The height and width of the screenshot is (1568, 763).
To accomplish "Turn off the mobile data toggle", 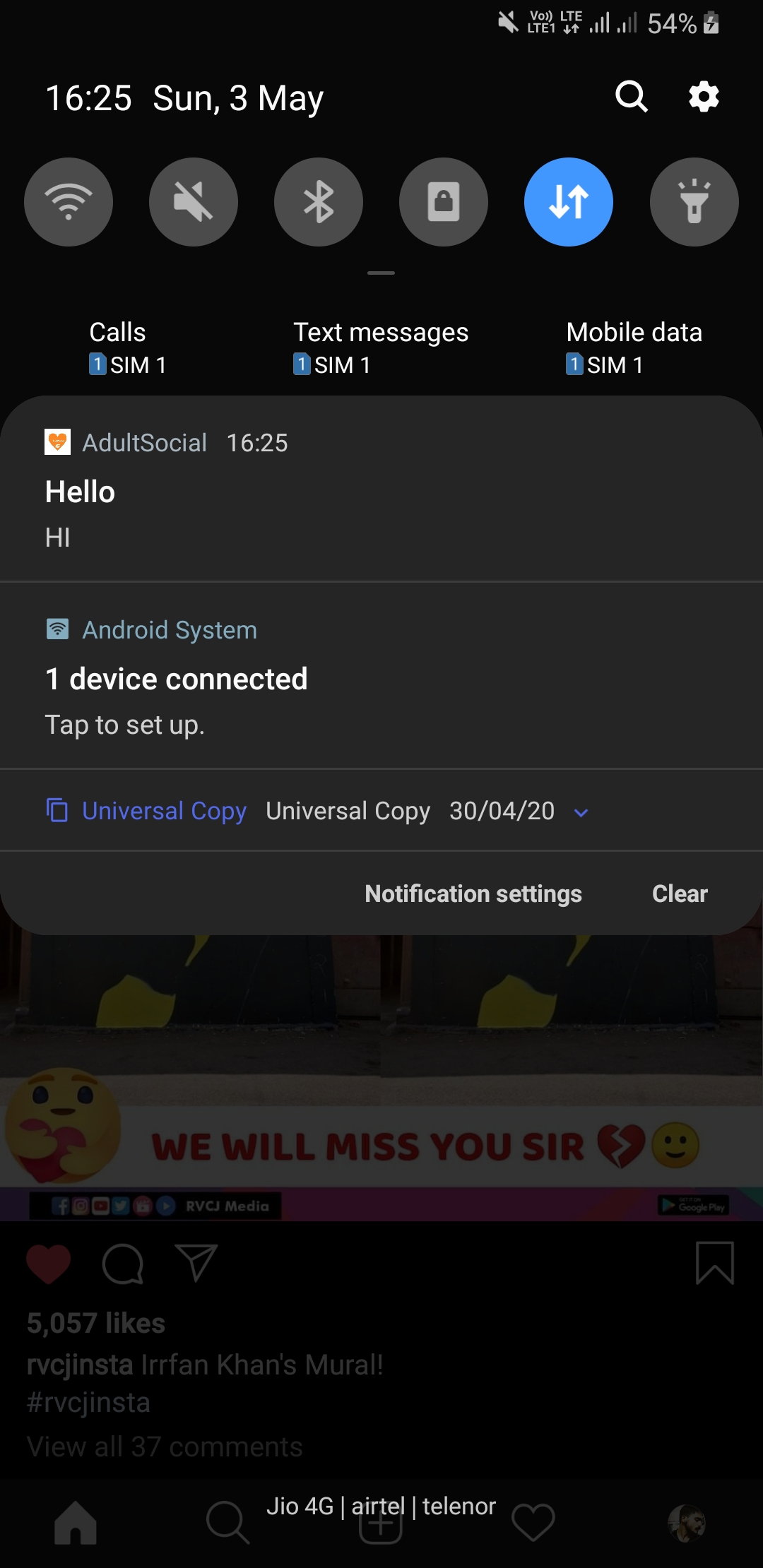I will [x=569, y=202].
